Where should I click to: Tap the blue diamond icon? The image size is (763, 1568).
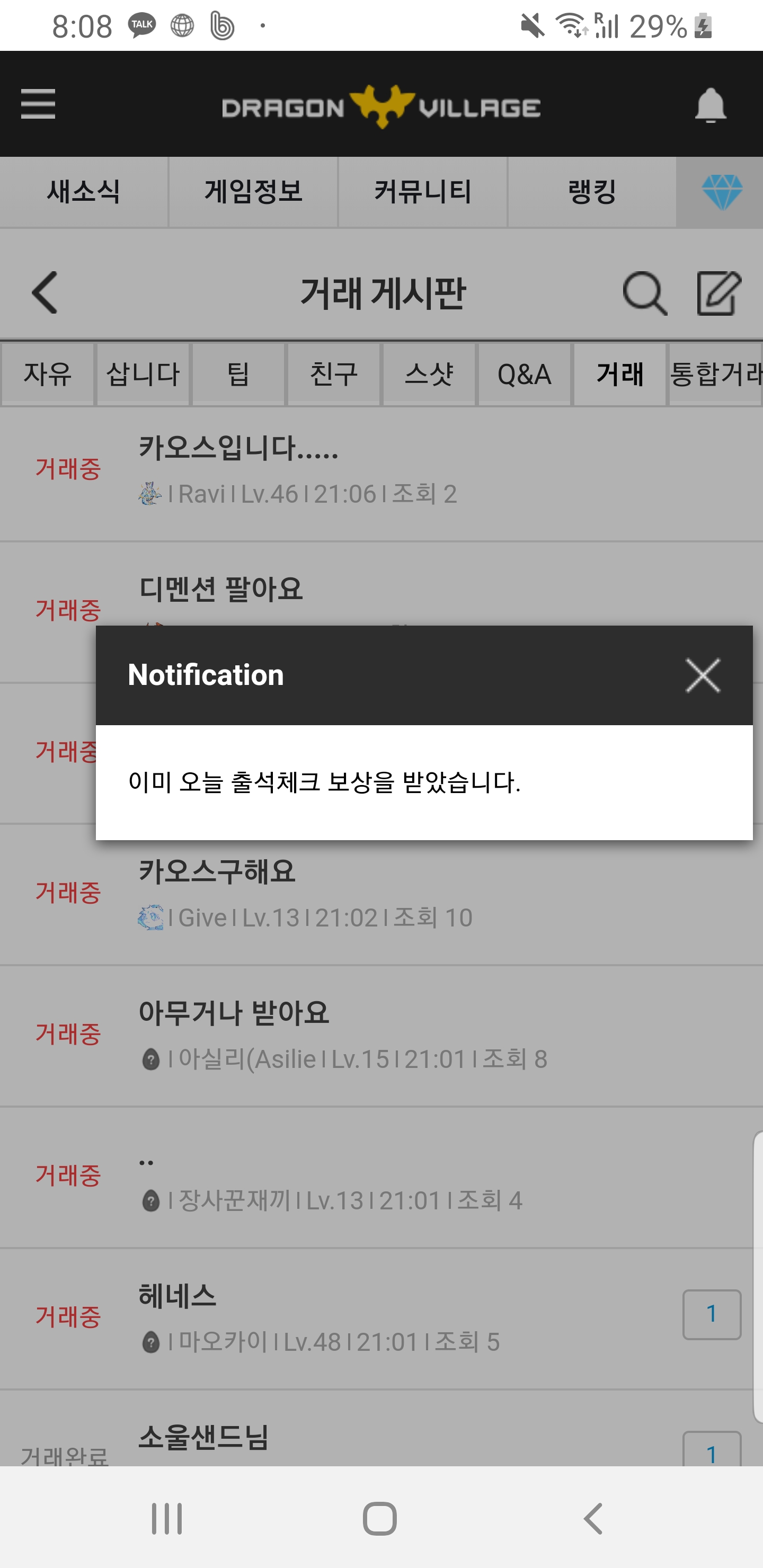coord(721,192)
